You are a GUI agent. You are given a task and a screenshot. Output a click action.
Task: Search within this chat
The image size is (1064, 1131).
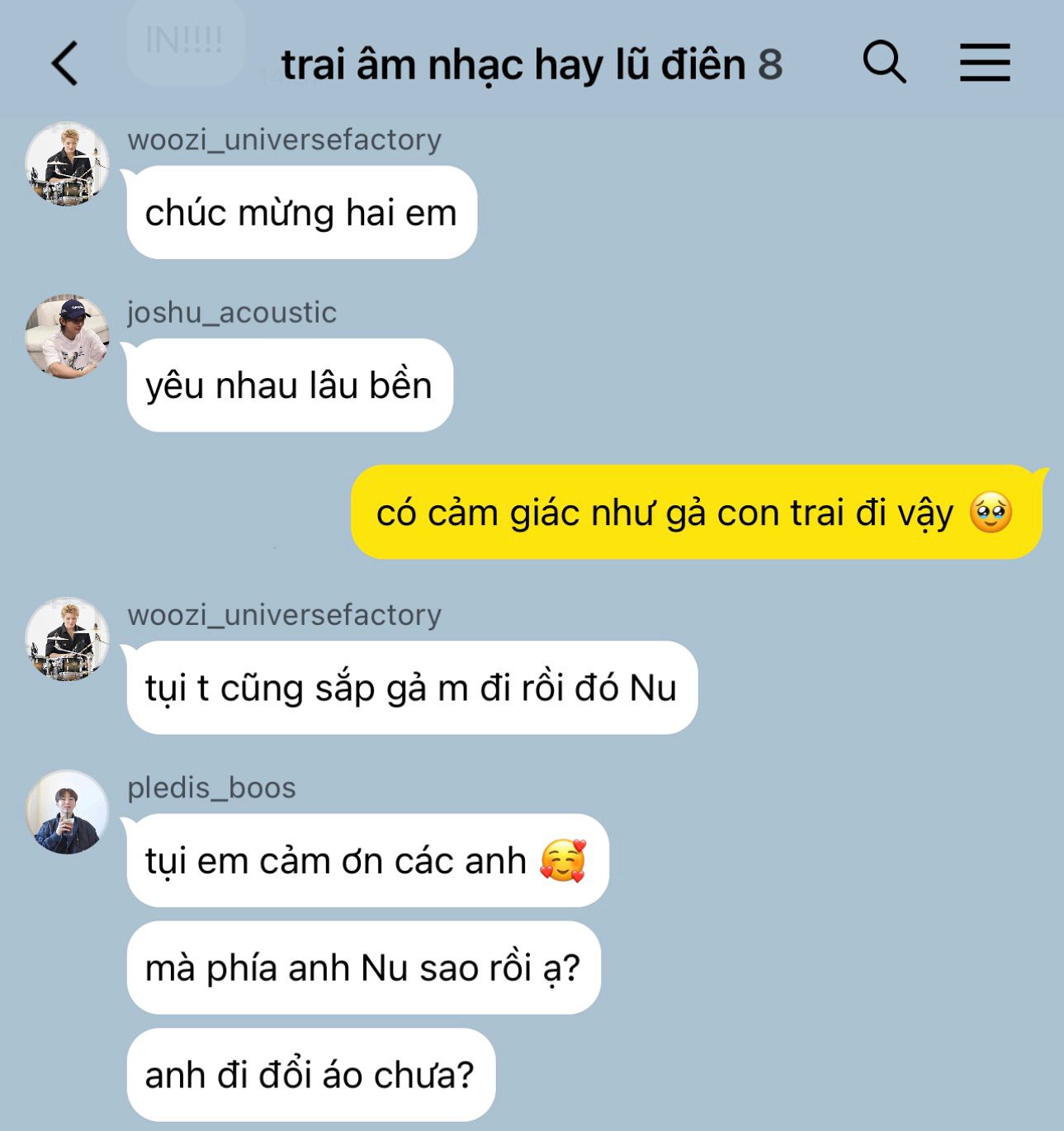pyautogui.click(x=884, y=63)
